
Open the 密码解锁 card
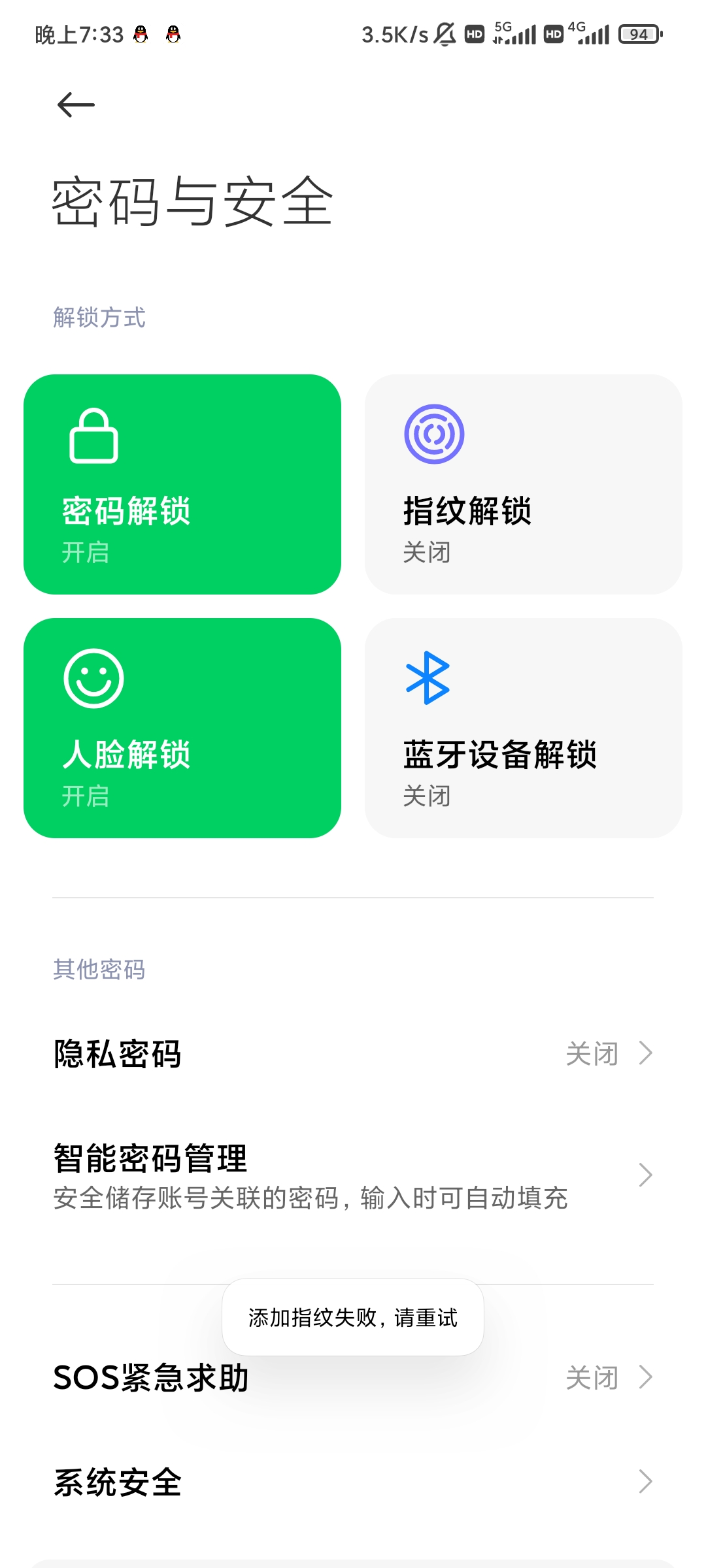pos(182,484)
